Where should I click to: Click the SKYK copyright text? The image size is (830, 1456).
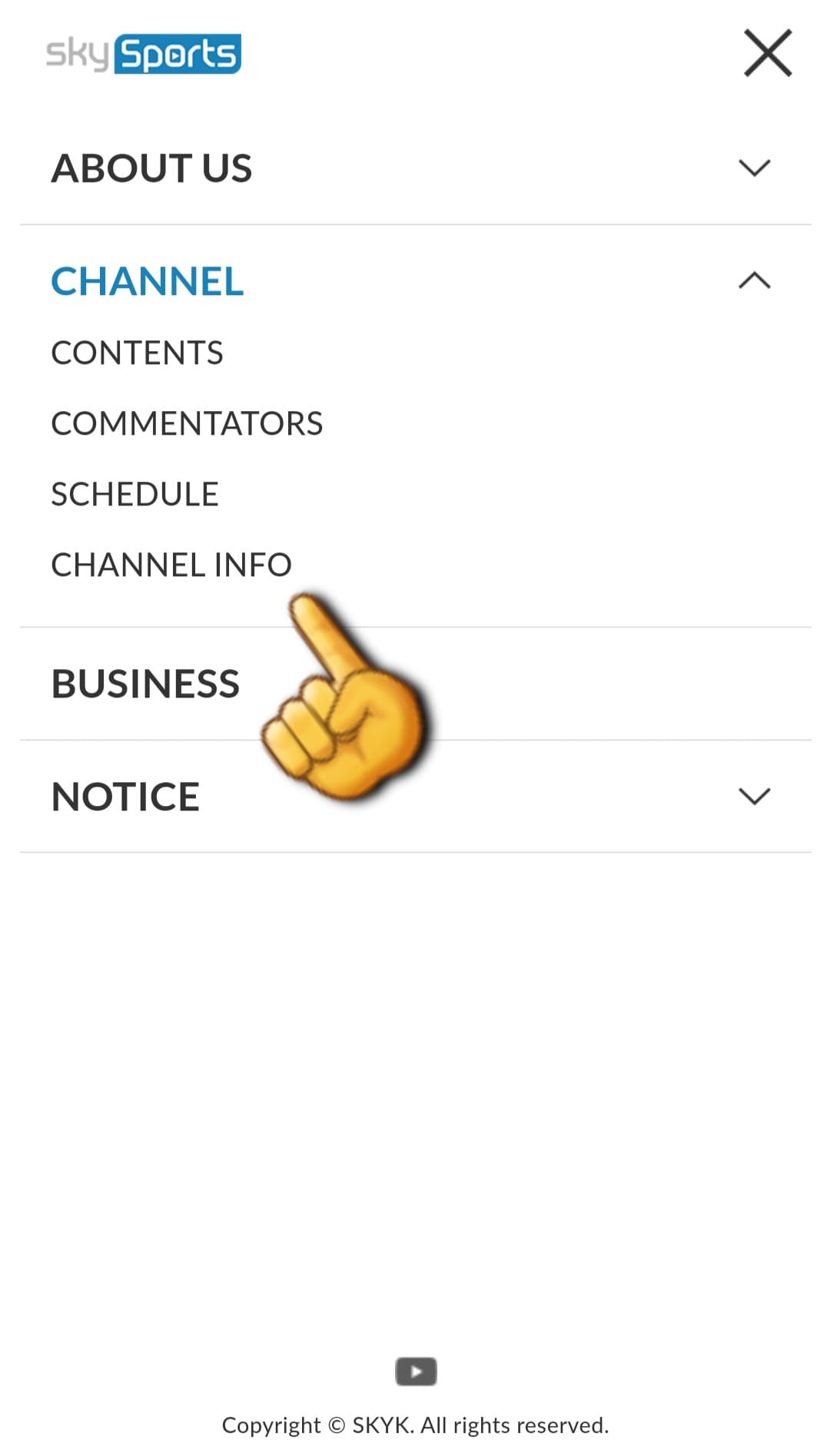click(x=415, y=1425)
